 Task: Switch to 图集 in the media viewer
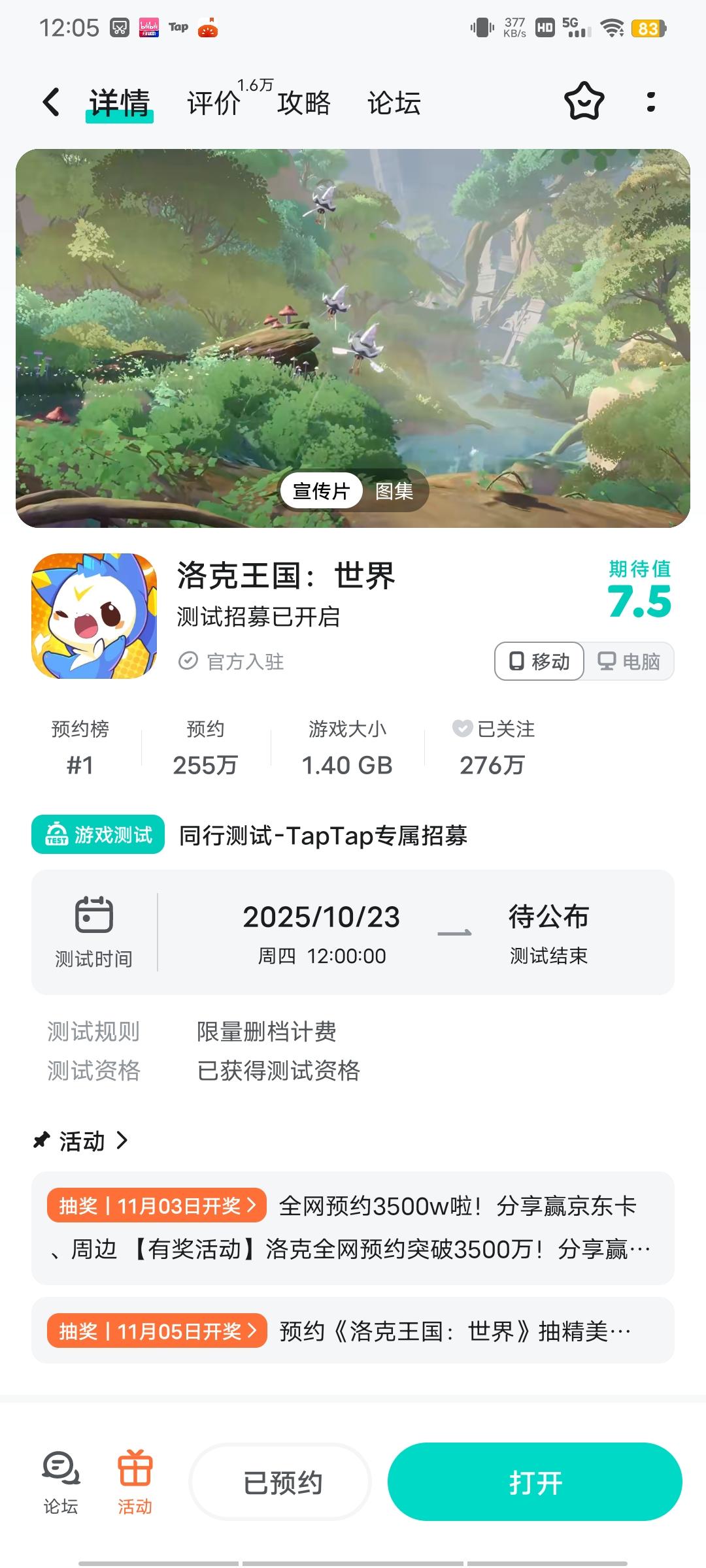click(394, 490)
